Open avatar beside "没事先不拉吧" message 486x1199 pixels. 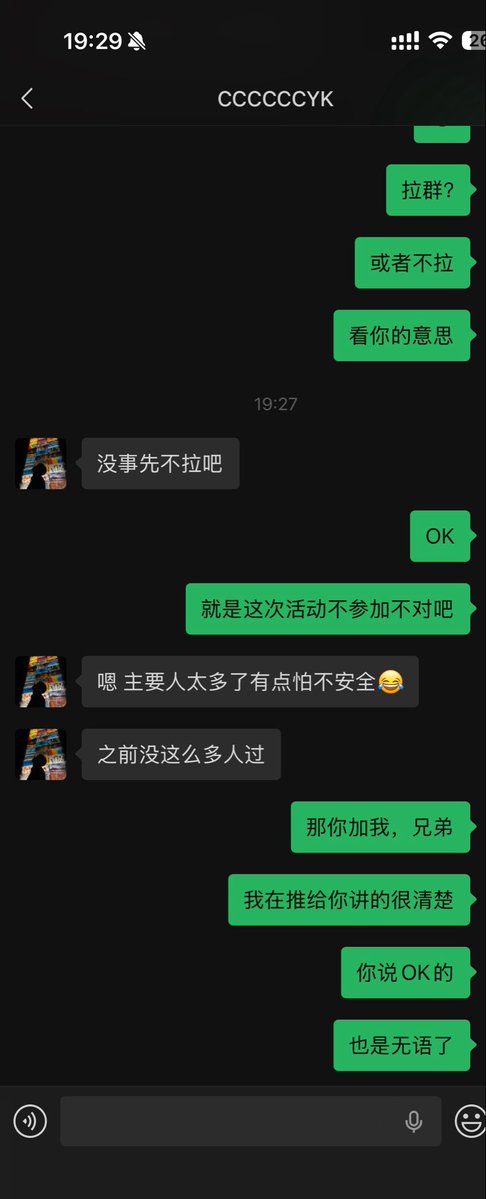(x=40, y=463)
